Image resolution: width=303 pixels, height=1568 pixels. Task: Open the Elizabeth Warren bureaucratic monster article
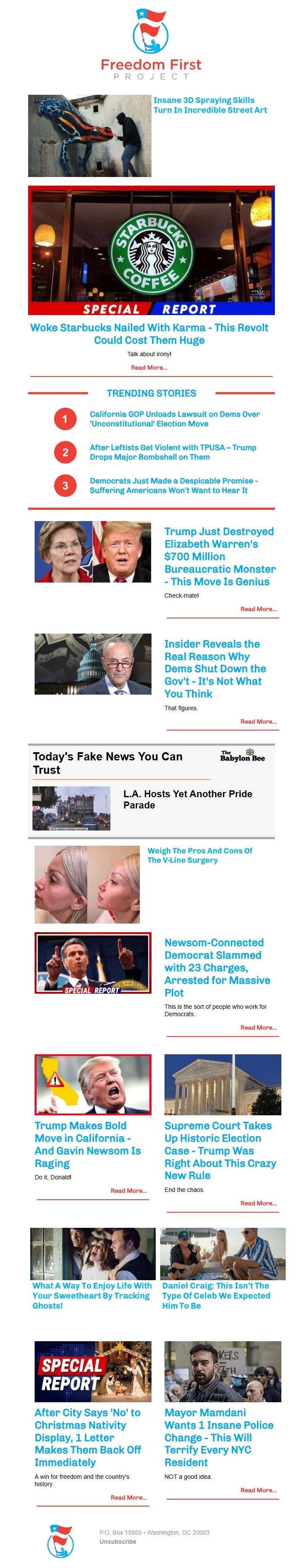pos(219,556)
